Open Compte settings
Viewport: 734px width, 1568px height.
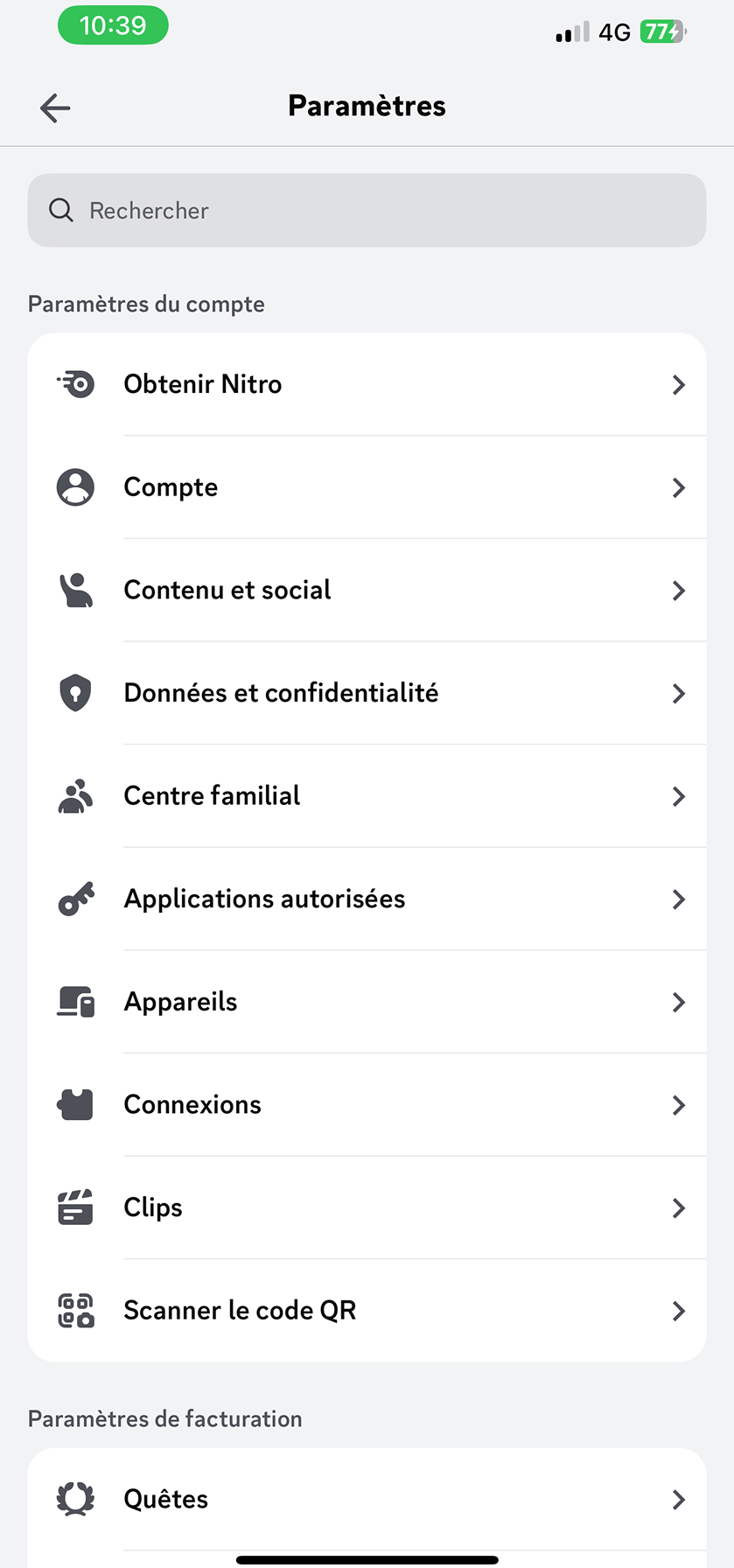367,487
